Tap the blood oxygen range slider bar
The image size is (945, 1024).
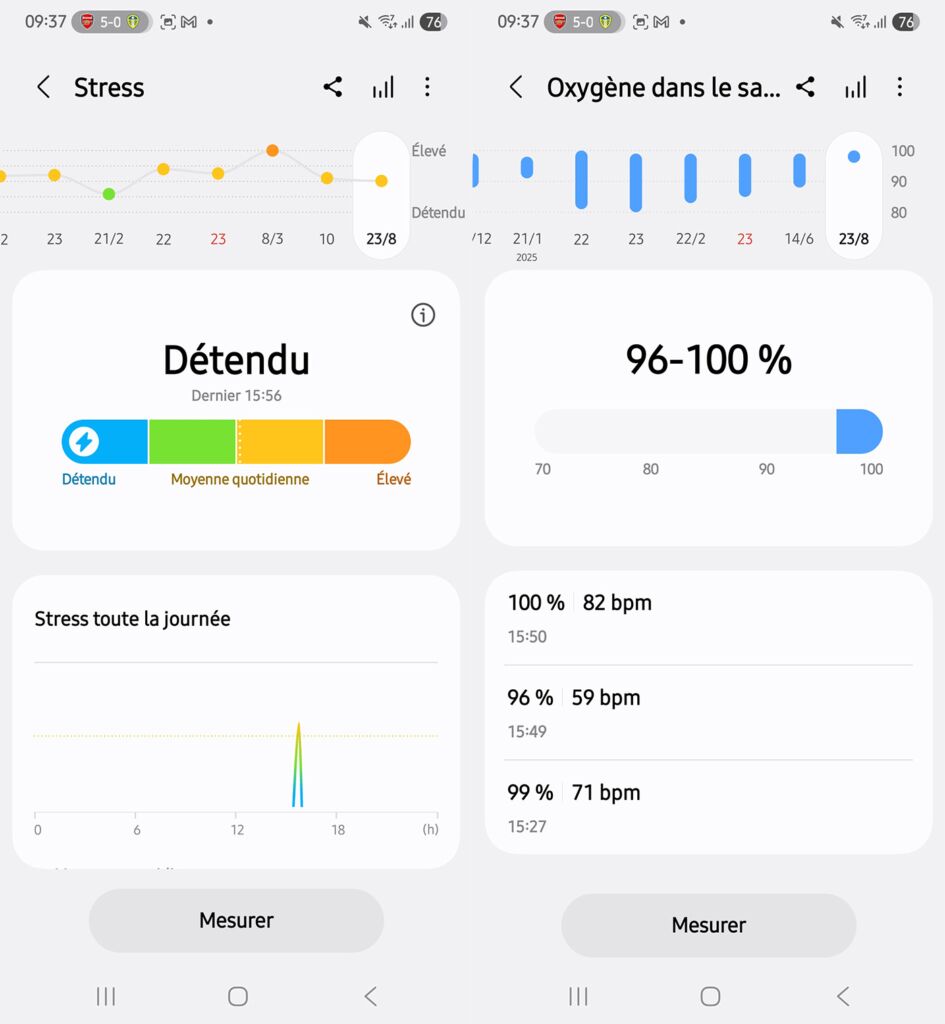pos(709,431)
